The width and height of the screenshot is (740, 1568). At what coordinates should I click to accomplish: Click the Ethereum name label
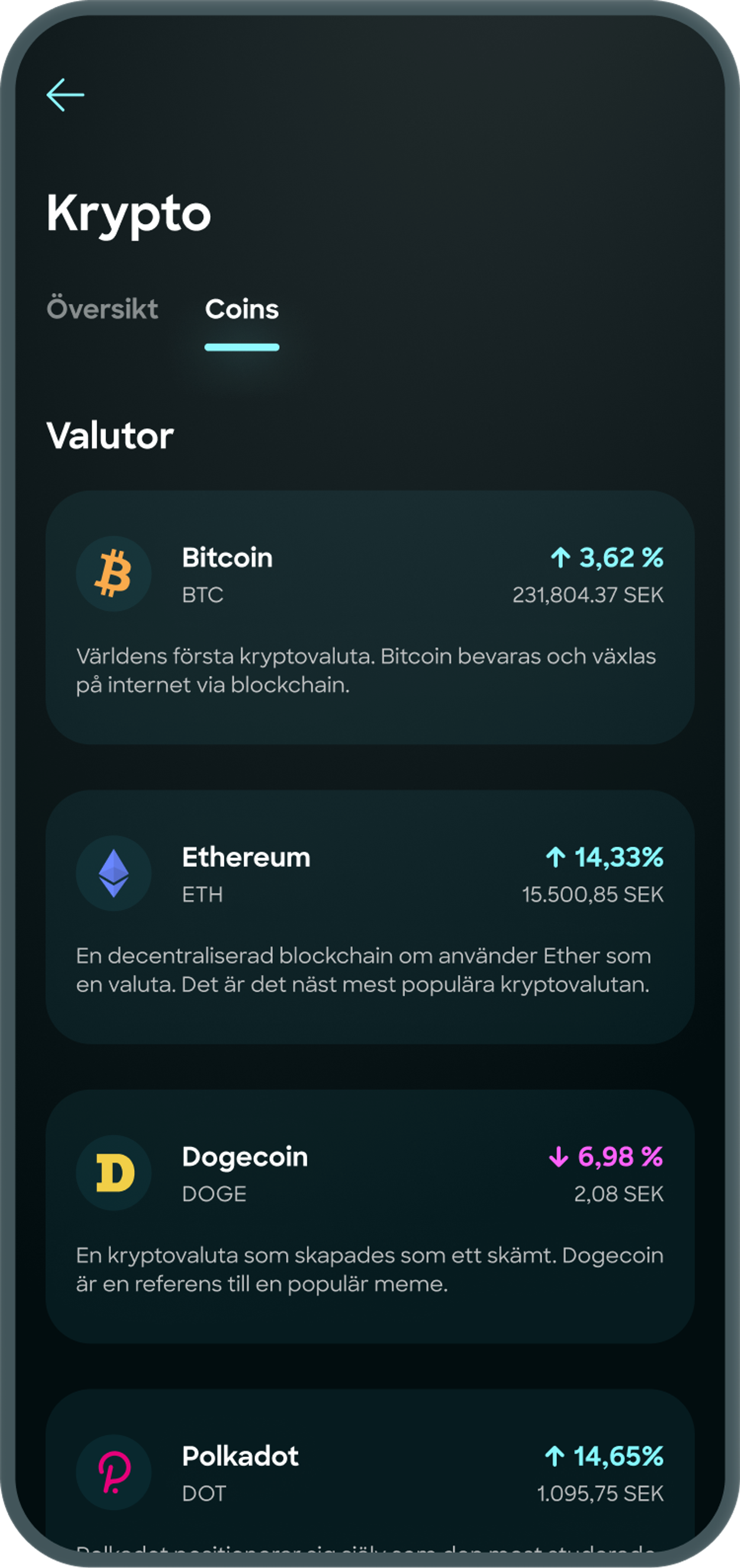click(247, 857)
